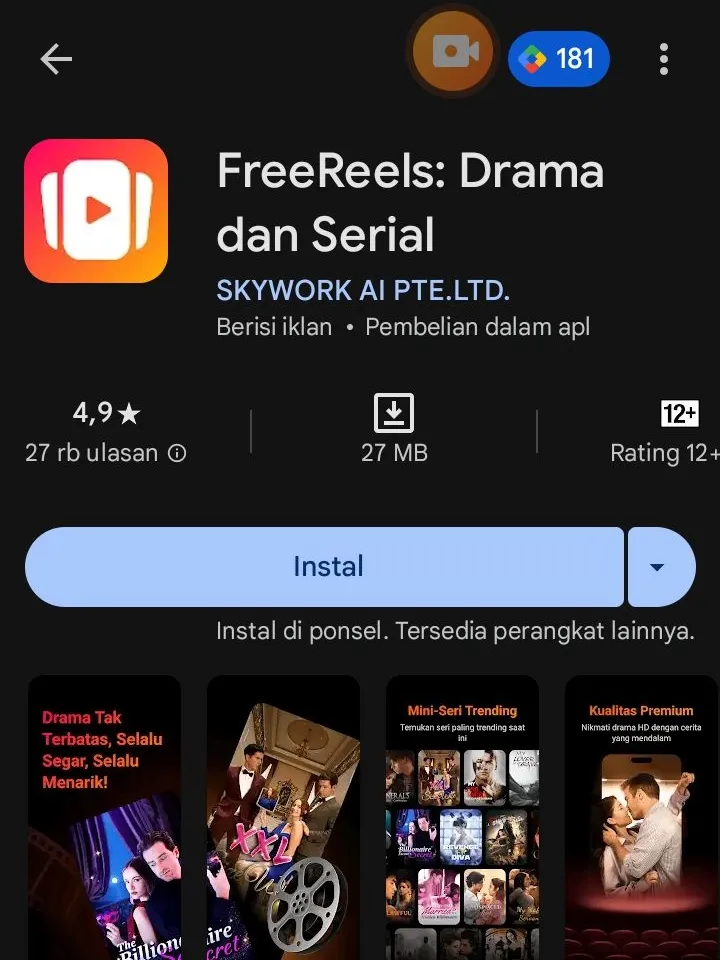View the 27 rb ulasan rating details
The height and width of the screenshot is (960, 720).
point(105,432)
